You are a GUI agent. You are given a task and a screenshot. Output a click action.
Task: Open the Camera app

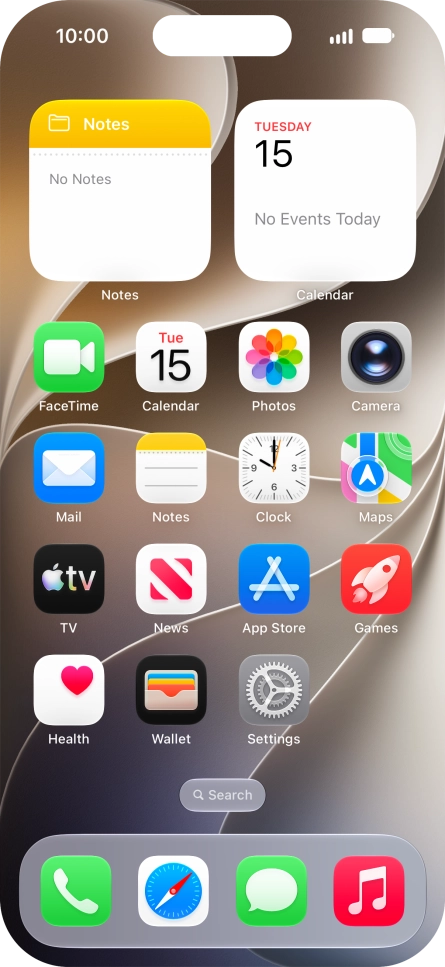tap(376, 357)
